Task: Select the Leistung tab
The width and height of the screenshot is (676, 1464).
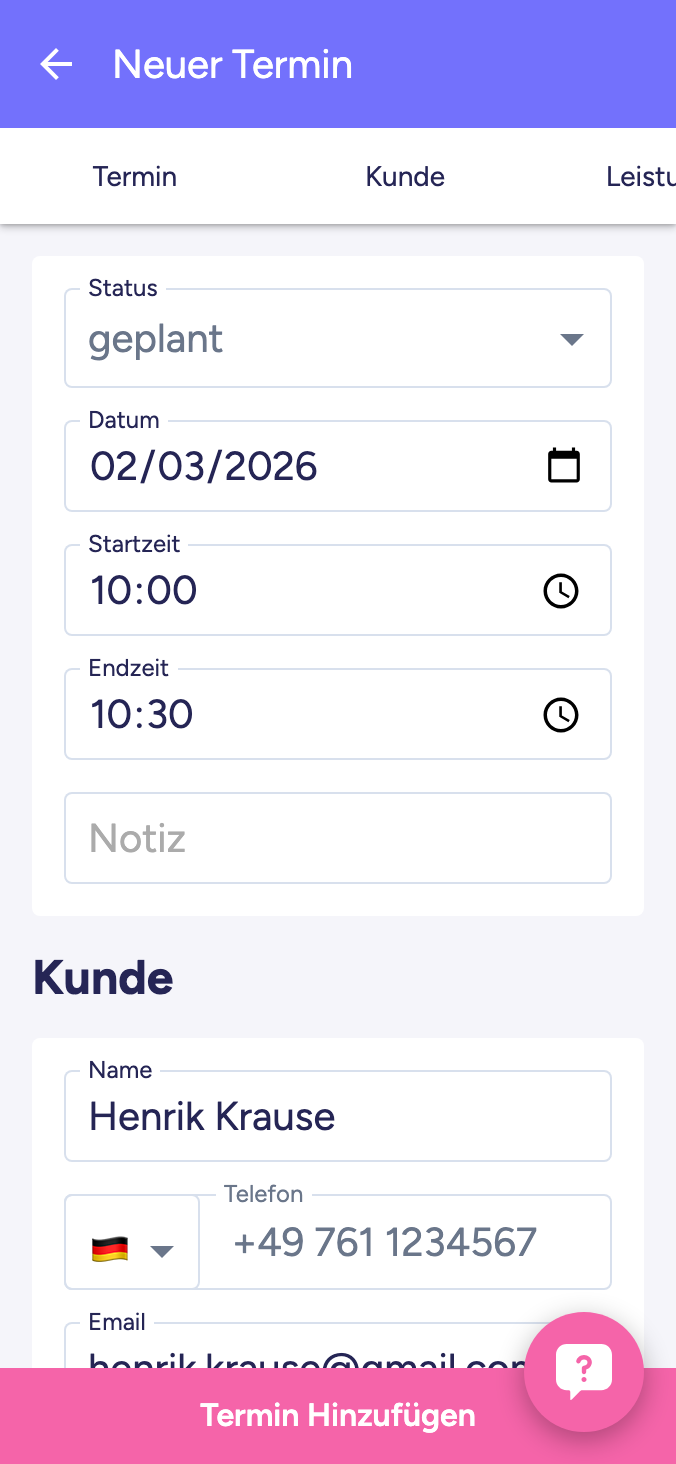Action: 640,177
